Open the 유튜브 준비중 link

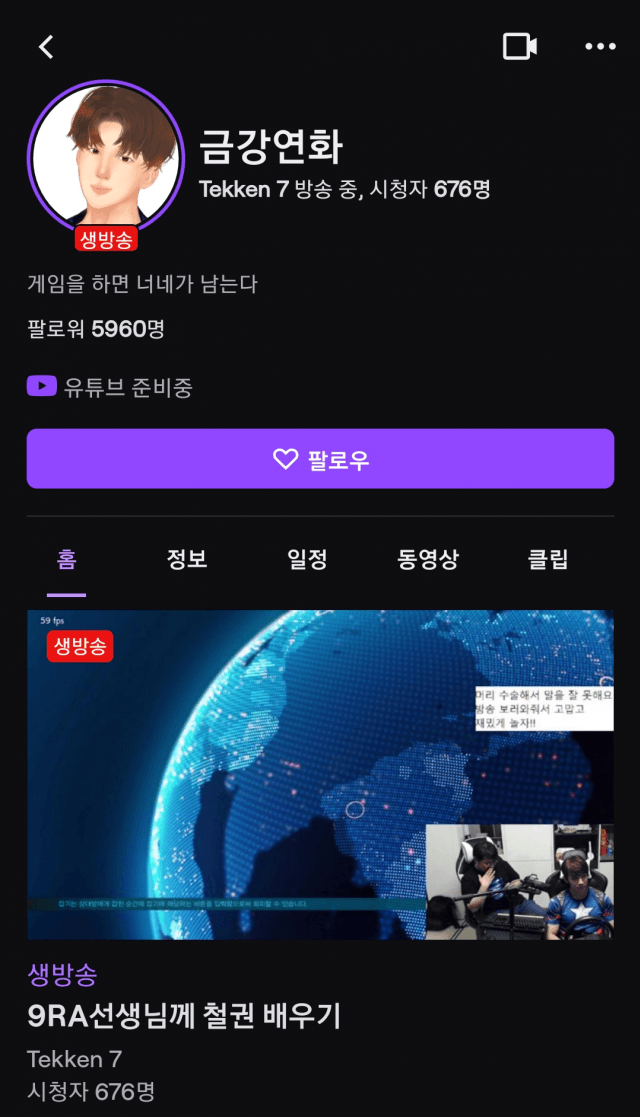(110, 387)
